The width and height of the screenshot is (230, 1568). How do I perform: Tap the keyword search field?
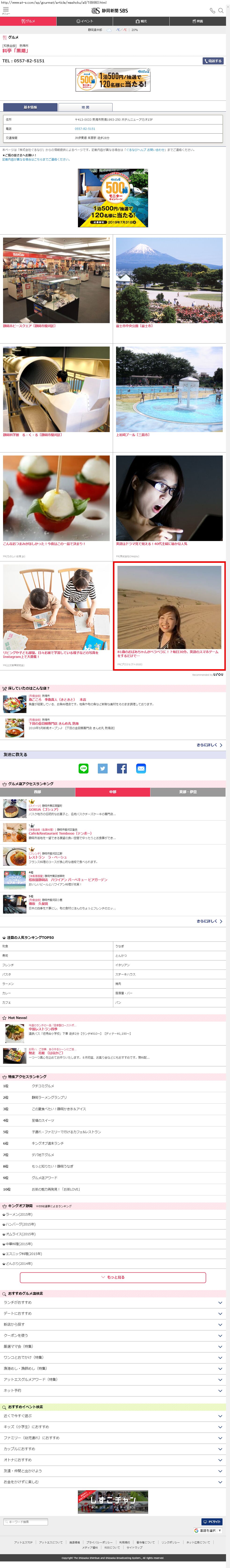coord(26,1521)
